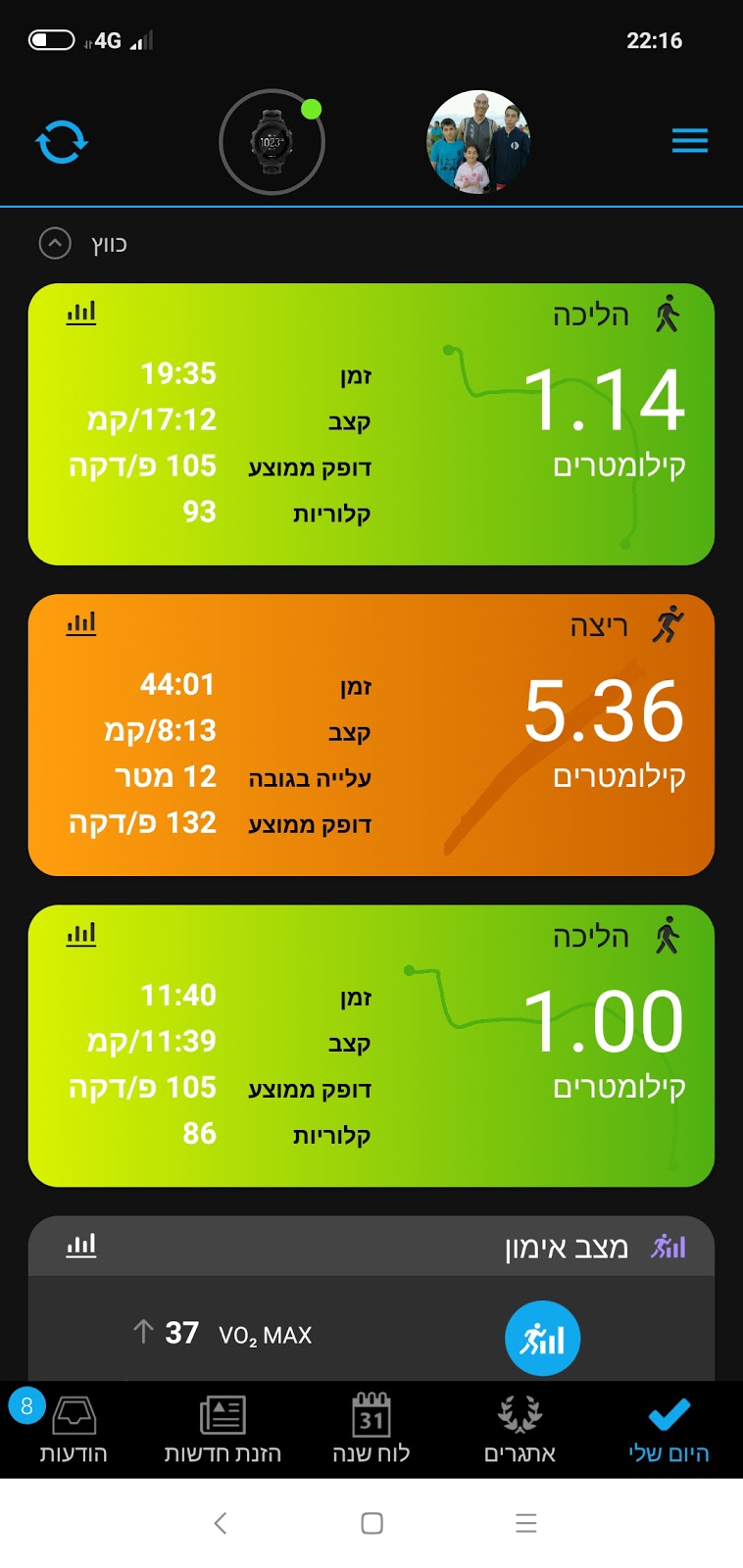Open the profile photo
Screen dimensions: 743x1568
tap(478, 142)
